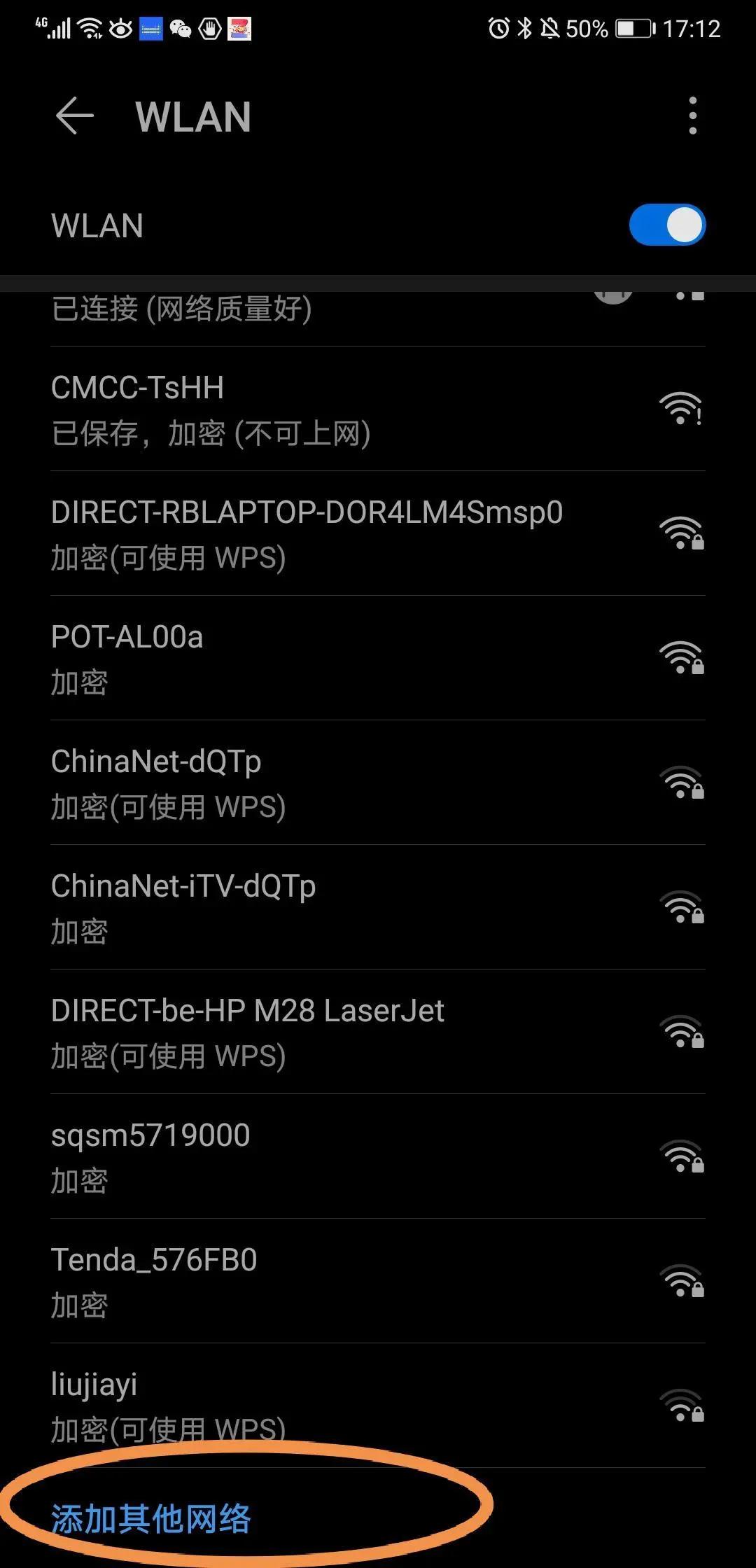Tap the signal strength bars icon
The height and width of the screenshot is (1568, 756).
pyautogui.click(x=59, y=29)
